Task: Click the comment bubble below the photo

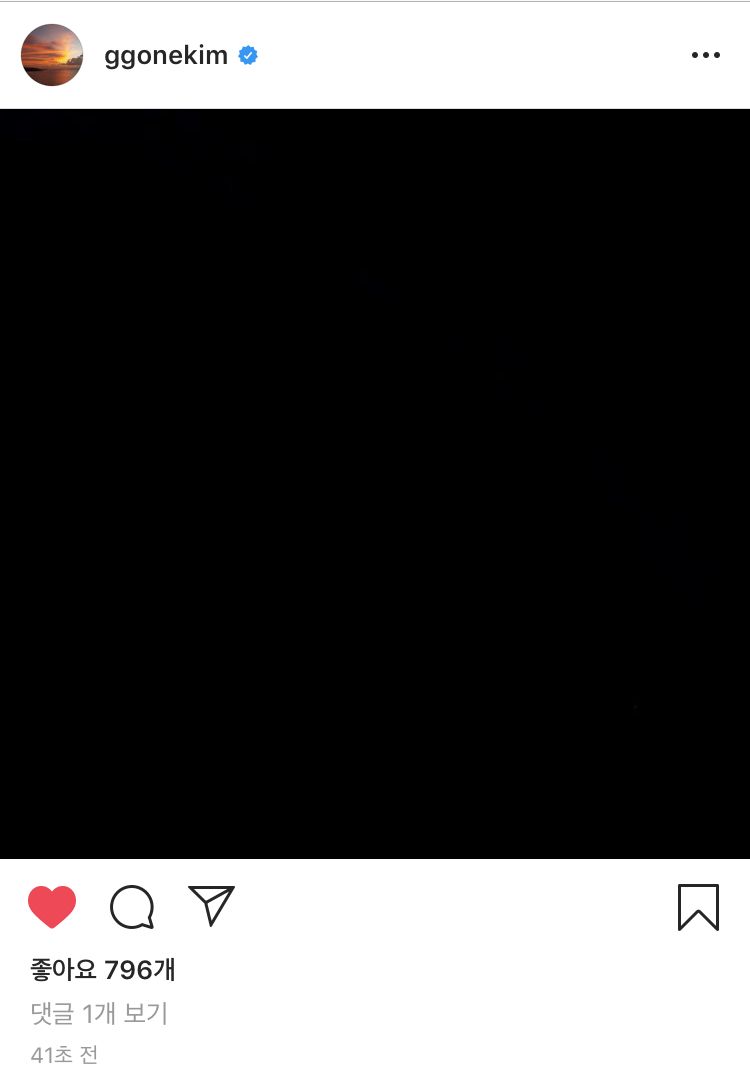Action: click(131, 906)
